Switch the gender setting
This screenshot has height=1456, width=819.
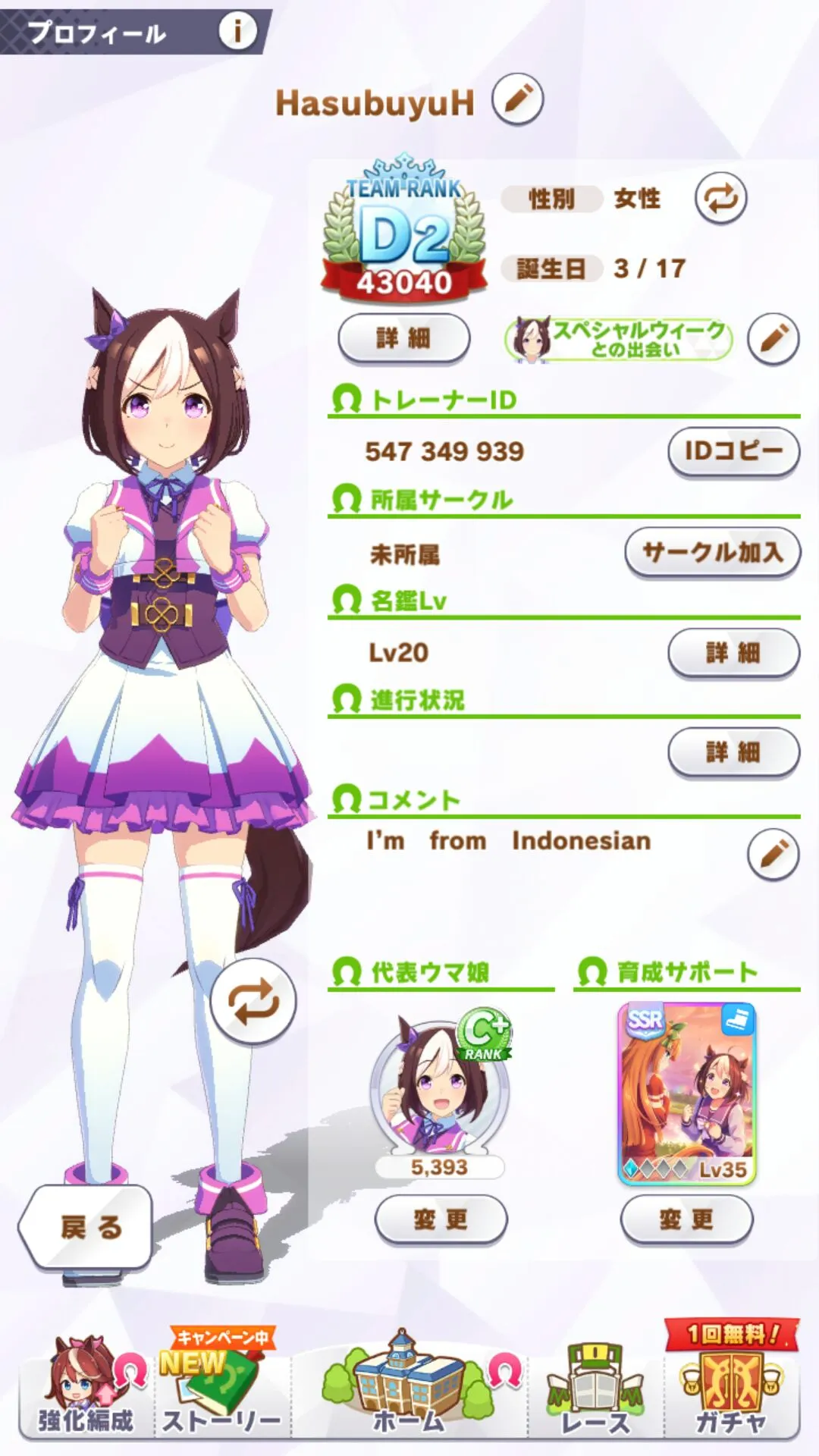[720, 199]
